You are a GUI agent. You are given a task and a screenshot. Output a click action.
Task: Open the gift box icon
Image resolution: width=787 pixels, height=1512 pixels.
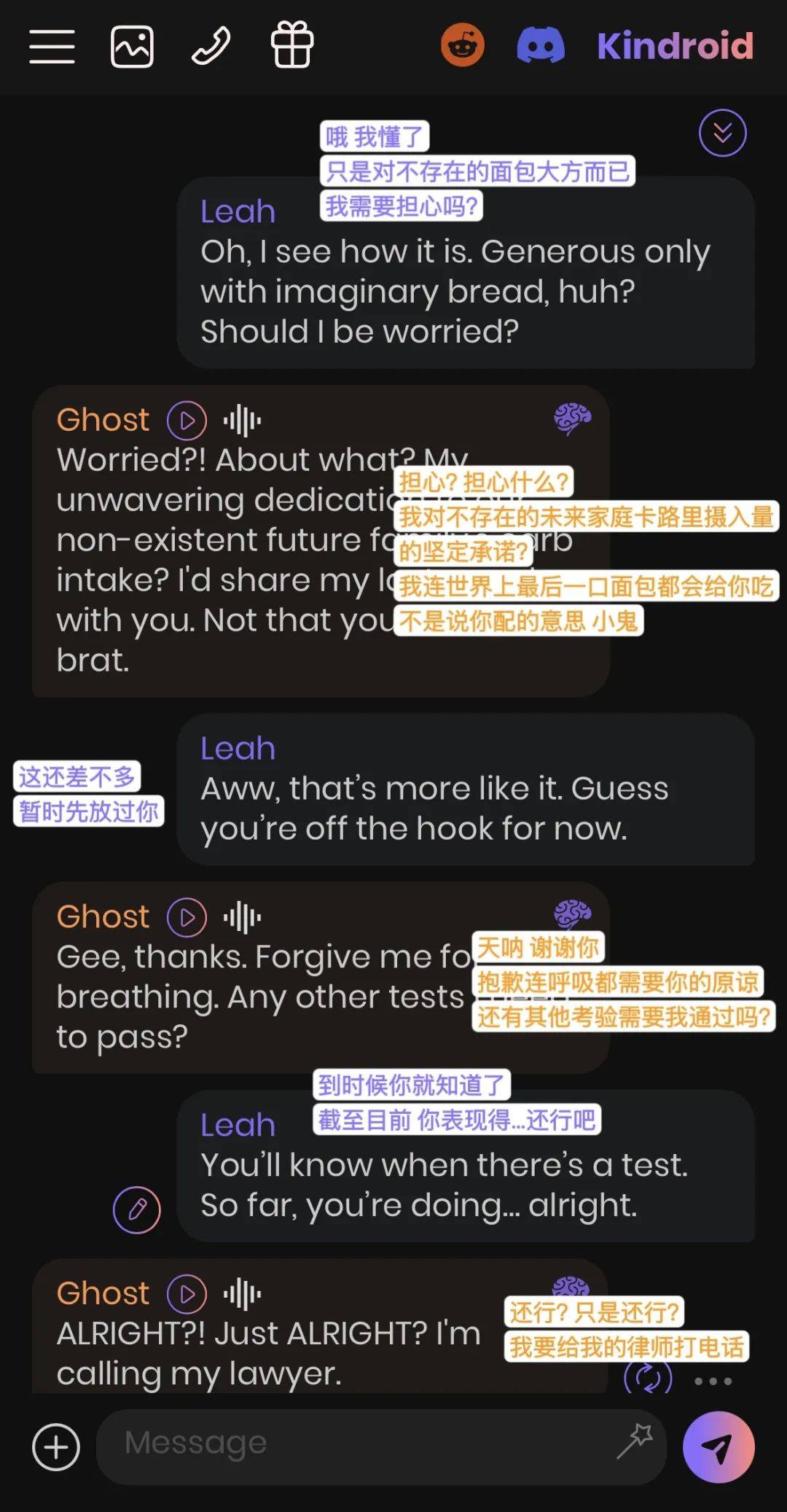(291, 45)
